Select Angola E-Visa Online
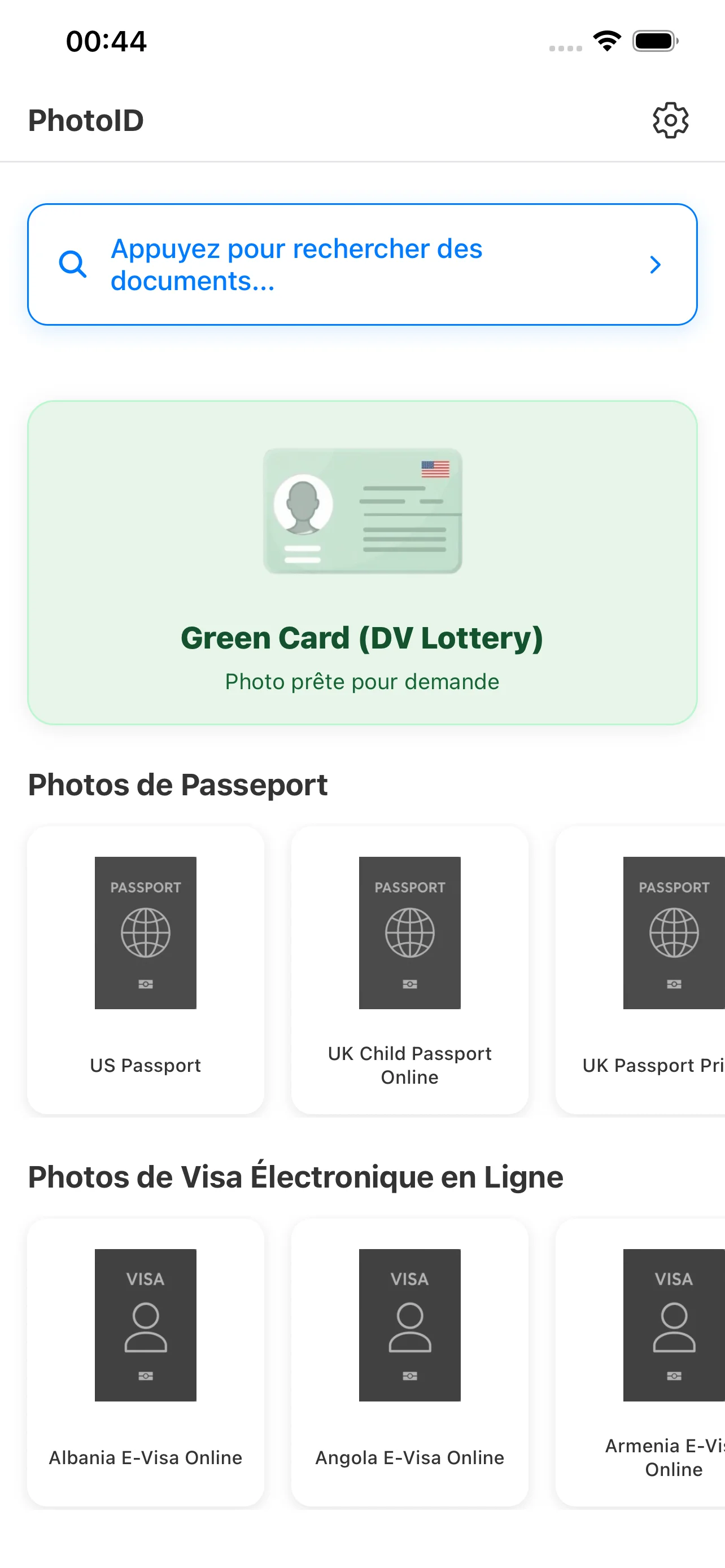The image size is (725, 1568). pyautogui.click(x=409, y=1362)
